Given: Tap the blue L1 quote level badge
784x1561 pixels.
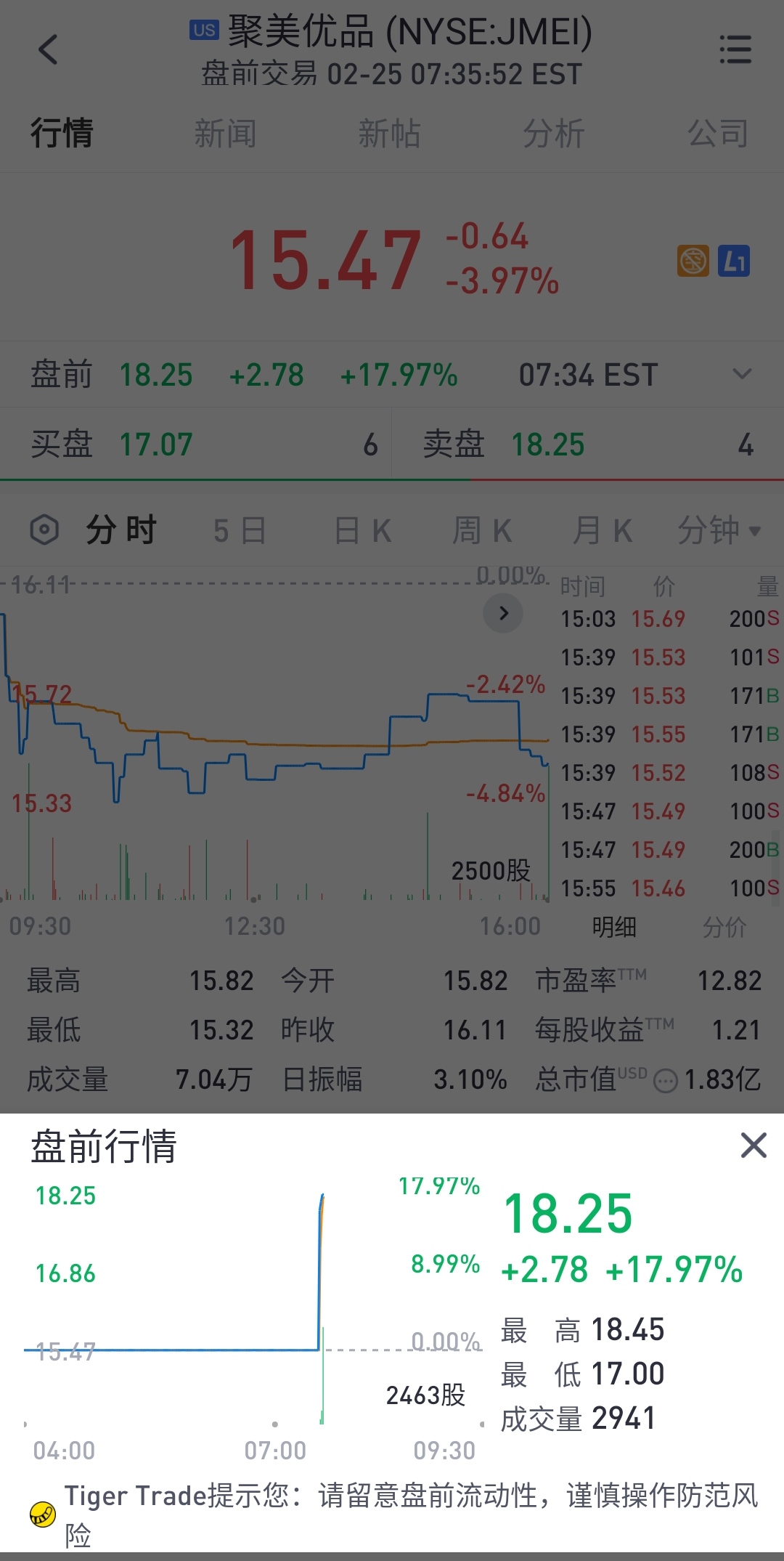Looking at the screenshot, I should click(734, 261).
